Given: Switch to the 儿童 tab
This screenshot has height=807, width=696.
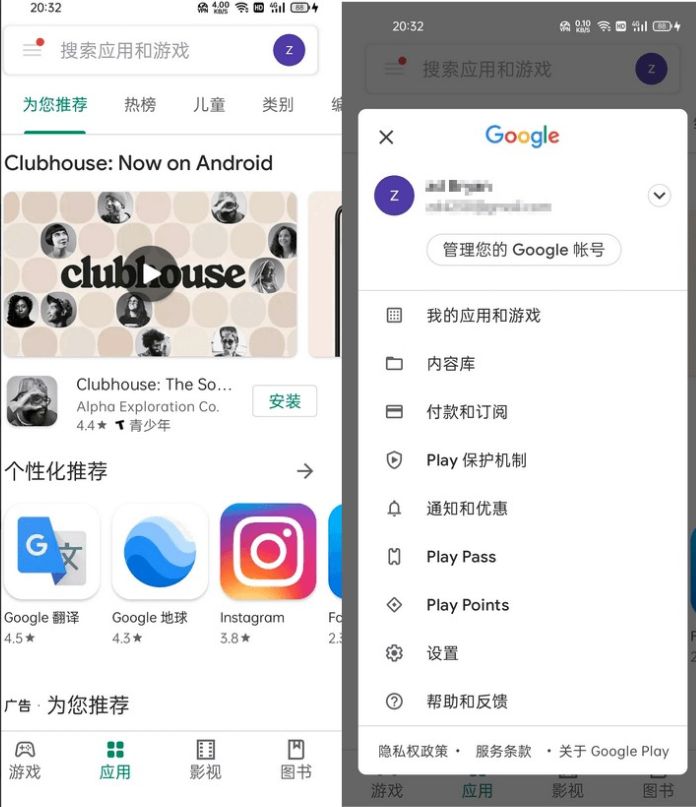Looking at the screenshot, I should pos(208,104).
